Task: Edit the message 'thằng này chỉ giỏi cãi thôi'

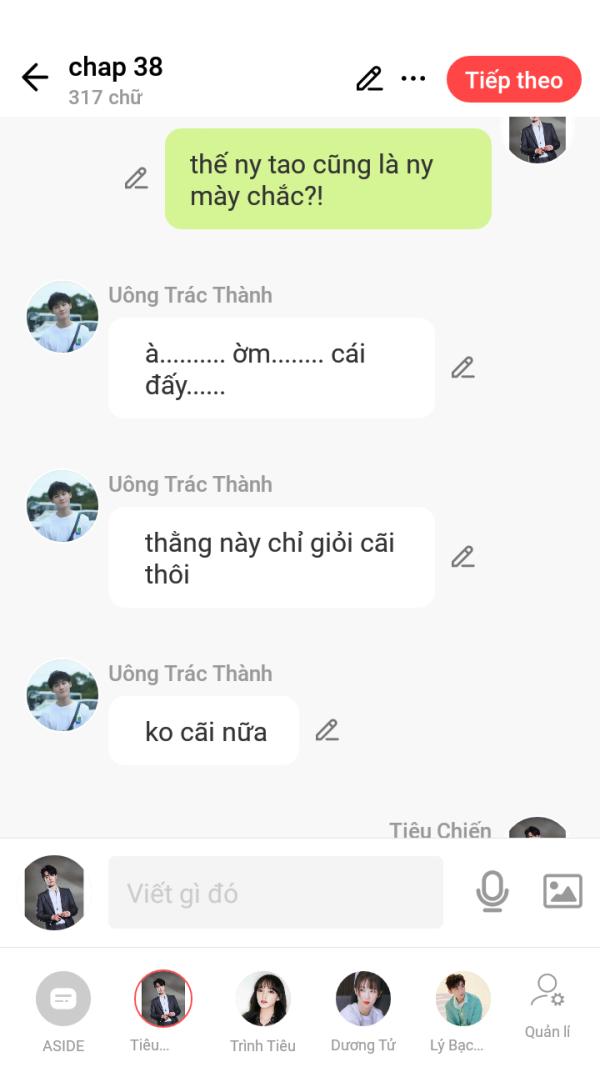Action: [462, 557]
